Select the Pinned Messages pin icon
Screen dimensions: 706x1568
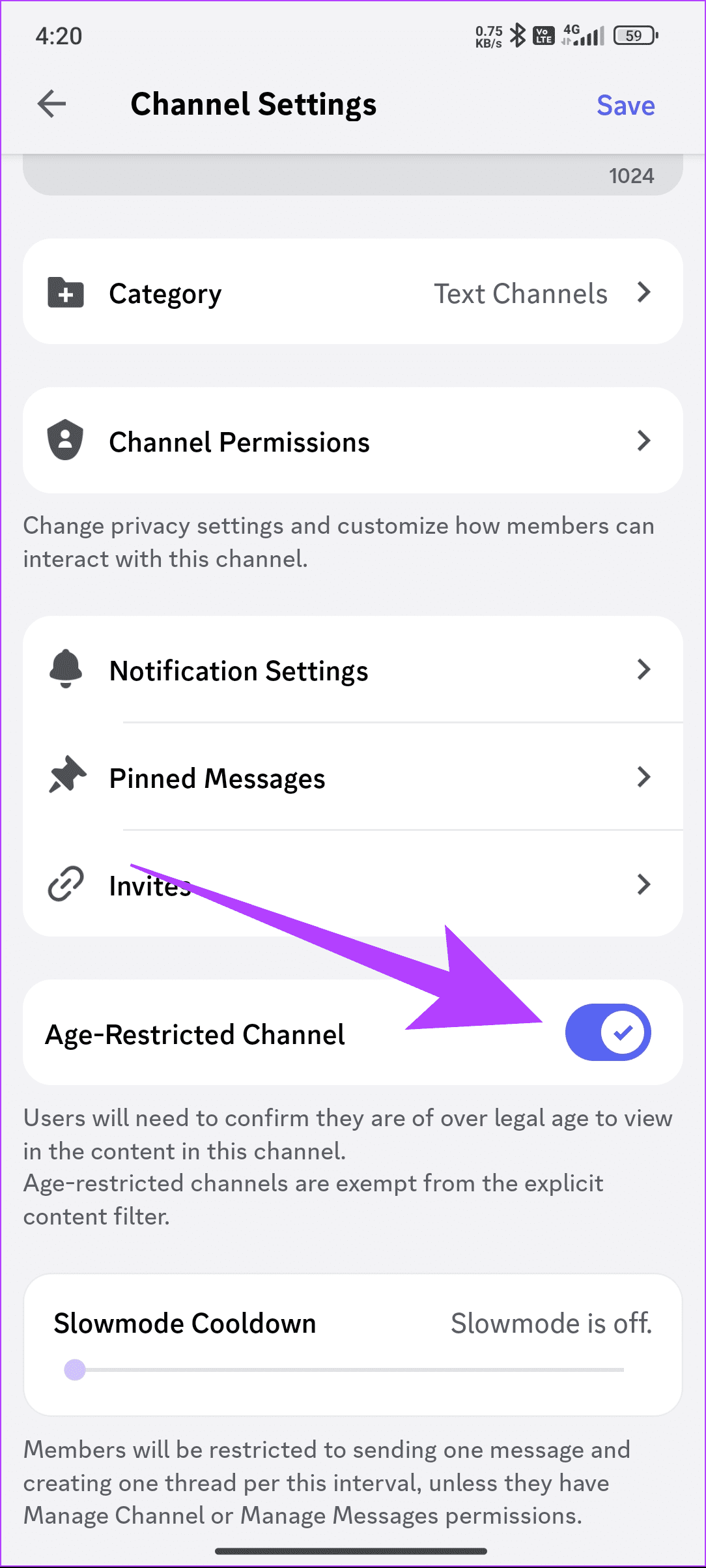65,775
